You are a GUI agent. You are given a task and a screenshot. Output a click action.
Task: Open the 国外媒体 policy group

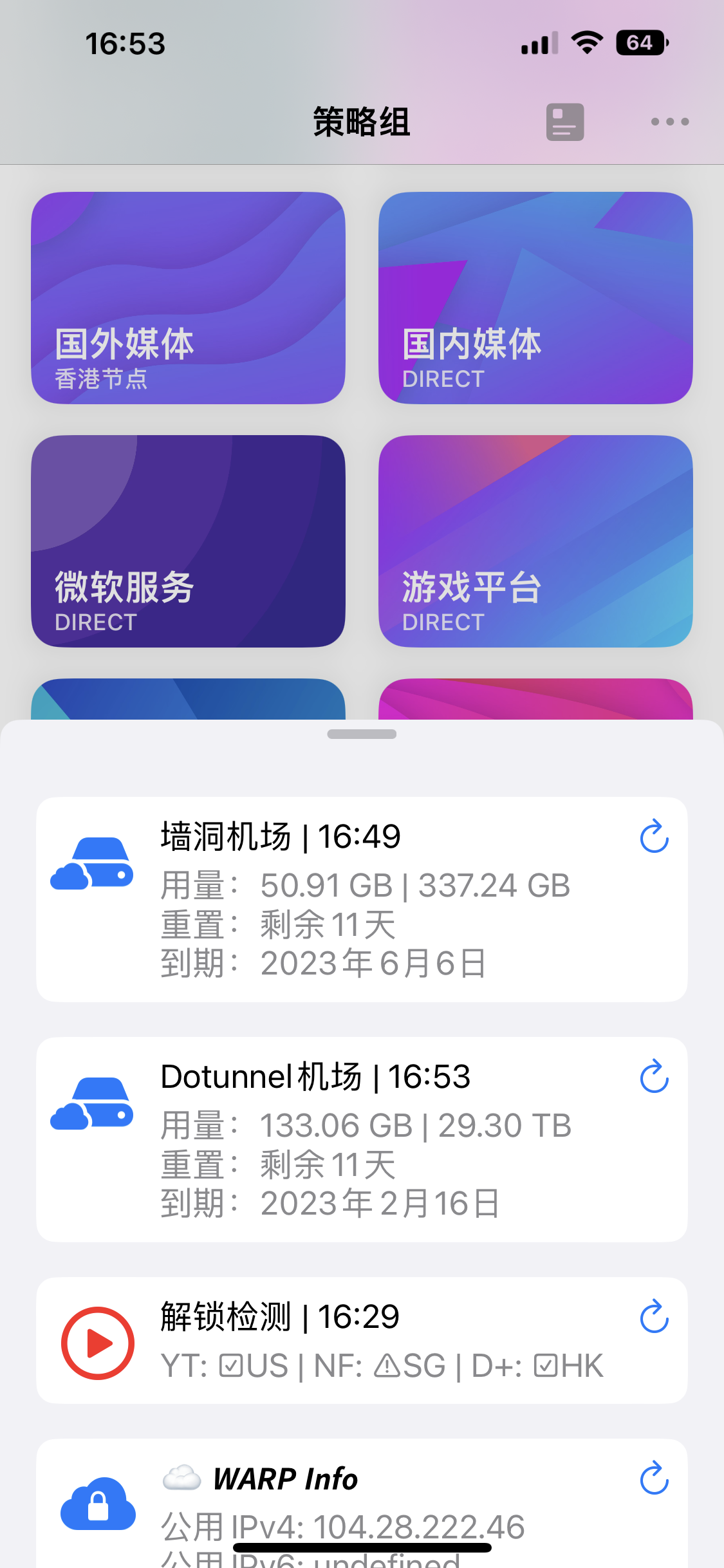[188, 298]
